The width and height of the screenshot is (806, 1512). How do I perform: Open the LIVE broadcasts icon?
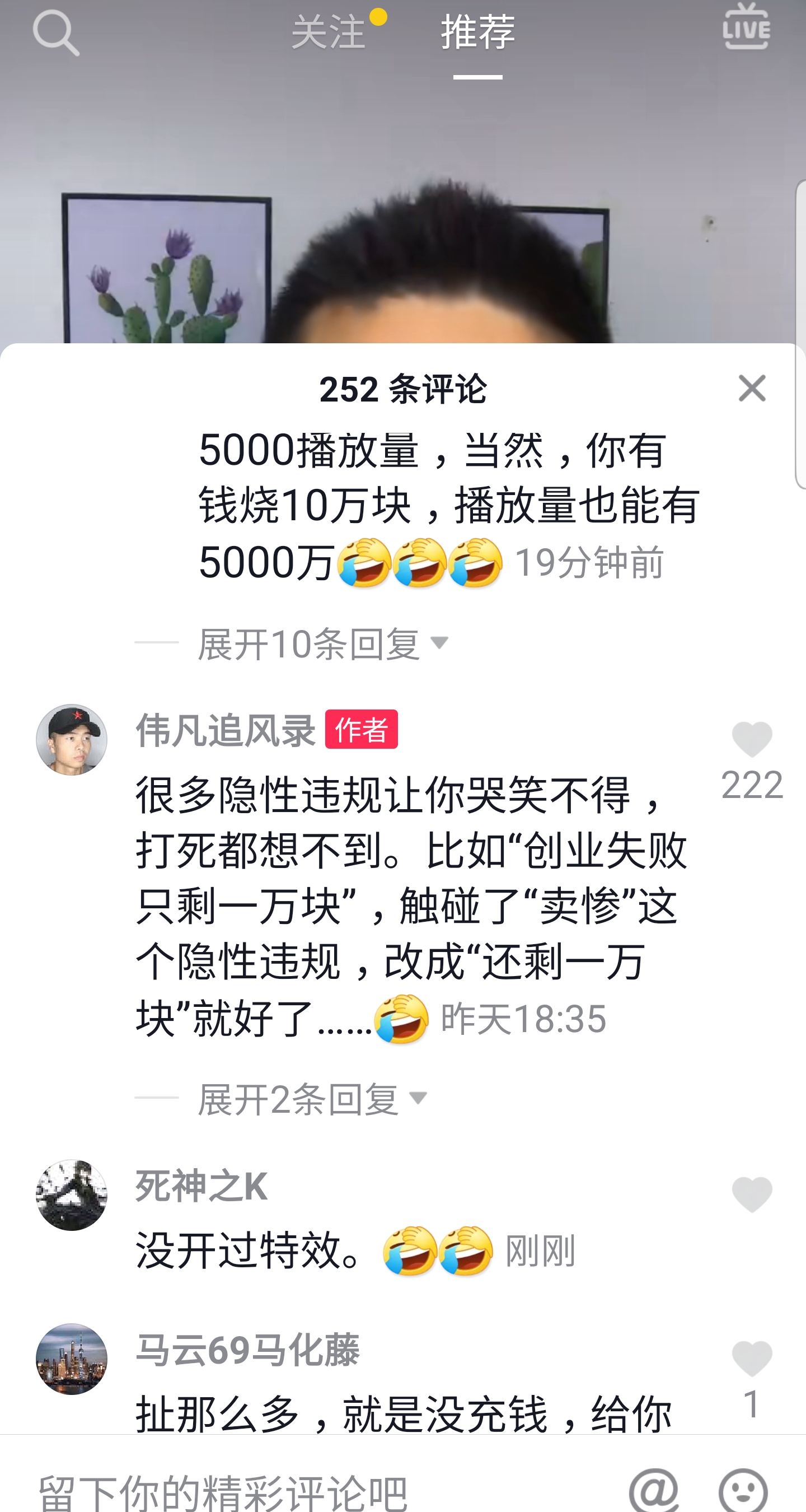pos(746,27)
